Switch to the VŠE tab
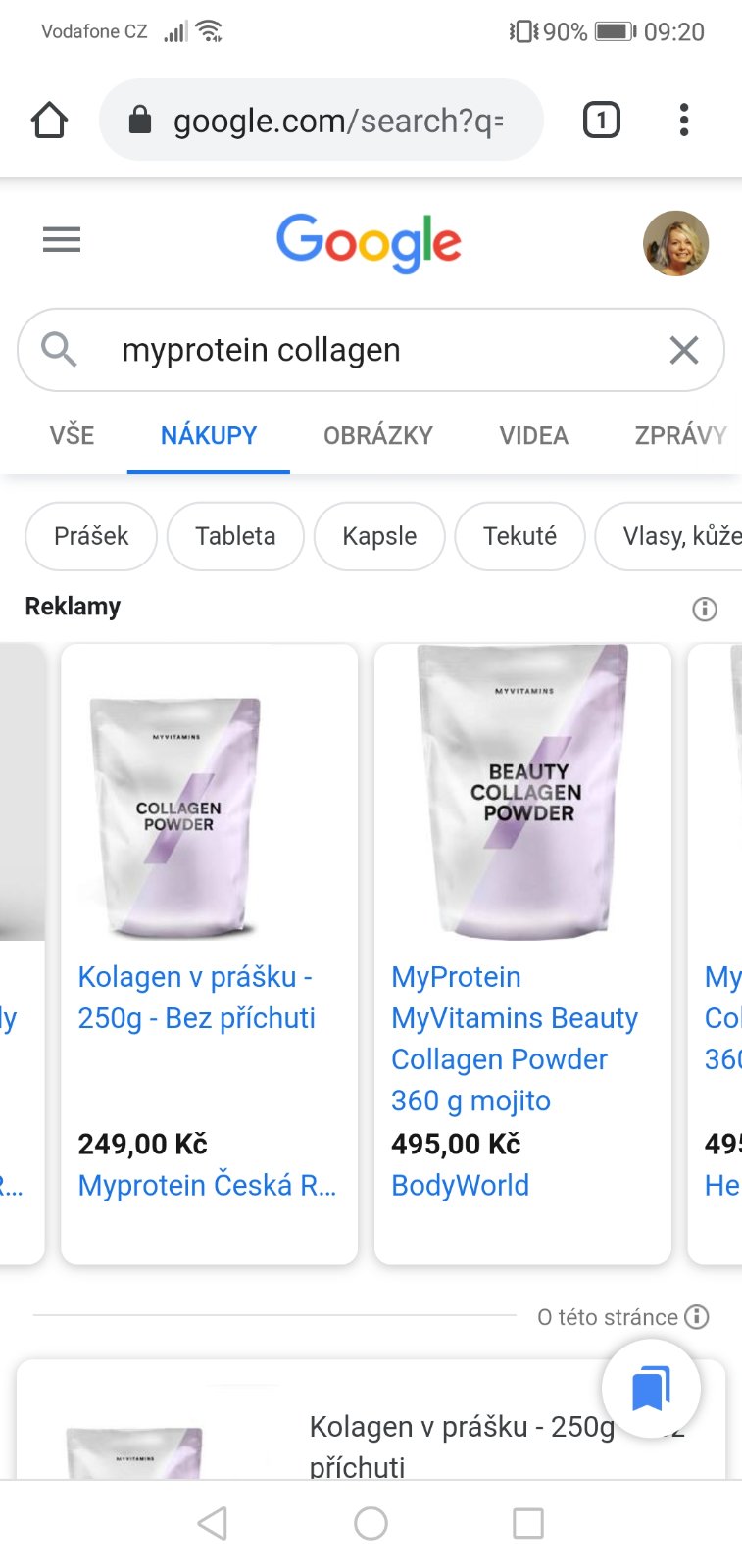This screenshot has width=742, height=1568. [72, 435]
